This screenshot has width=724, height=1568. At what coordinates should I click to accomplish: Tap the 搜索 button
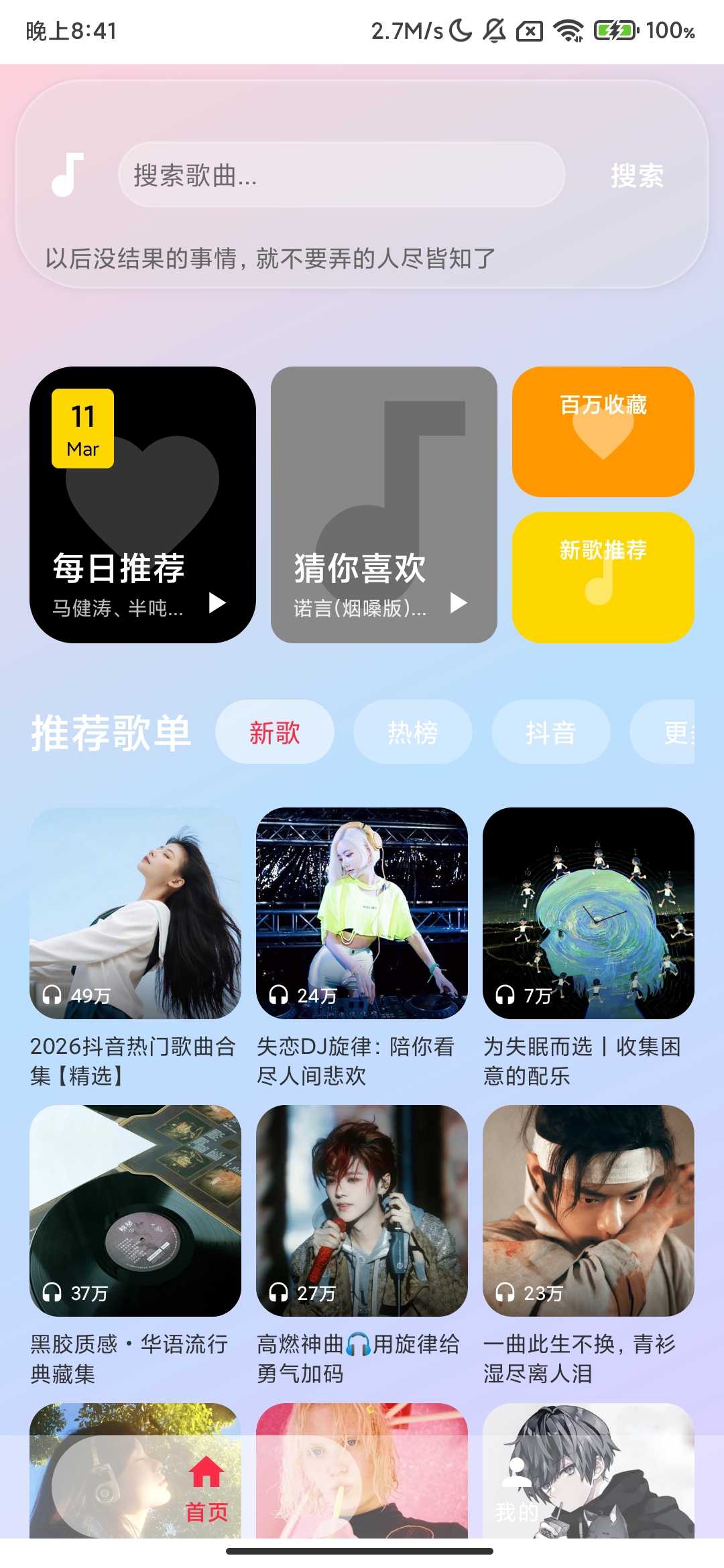pos(637,176)
